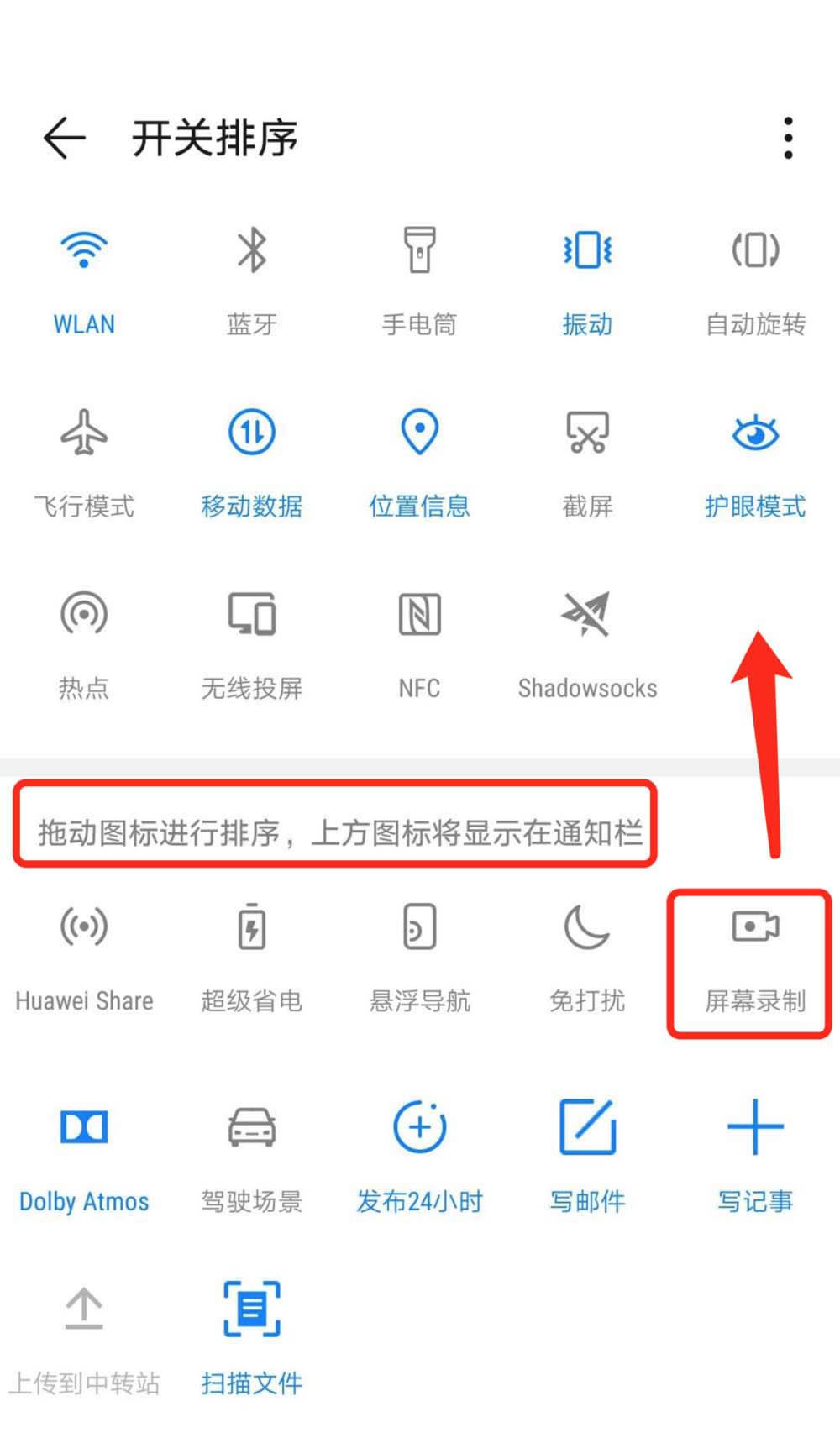Screen dimensions: 840x1438
Task: Tap the Shadowsocks tile
Action: [x=587, y=615]
